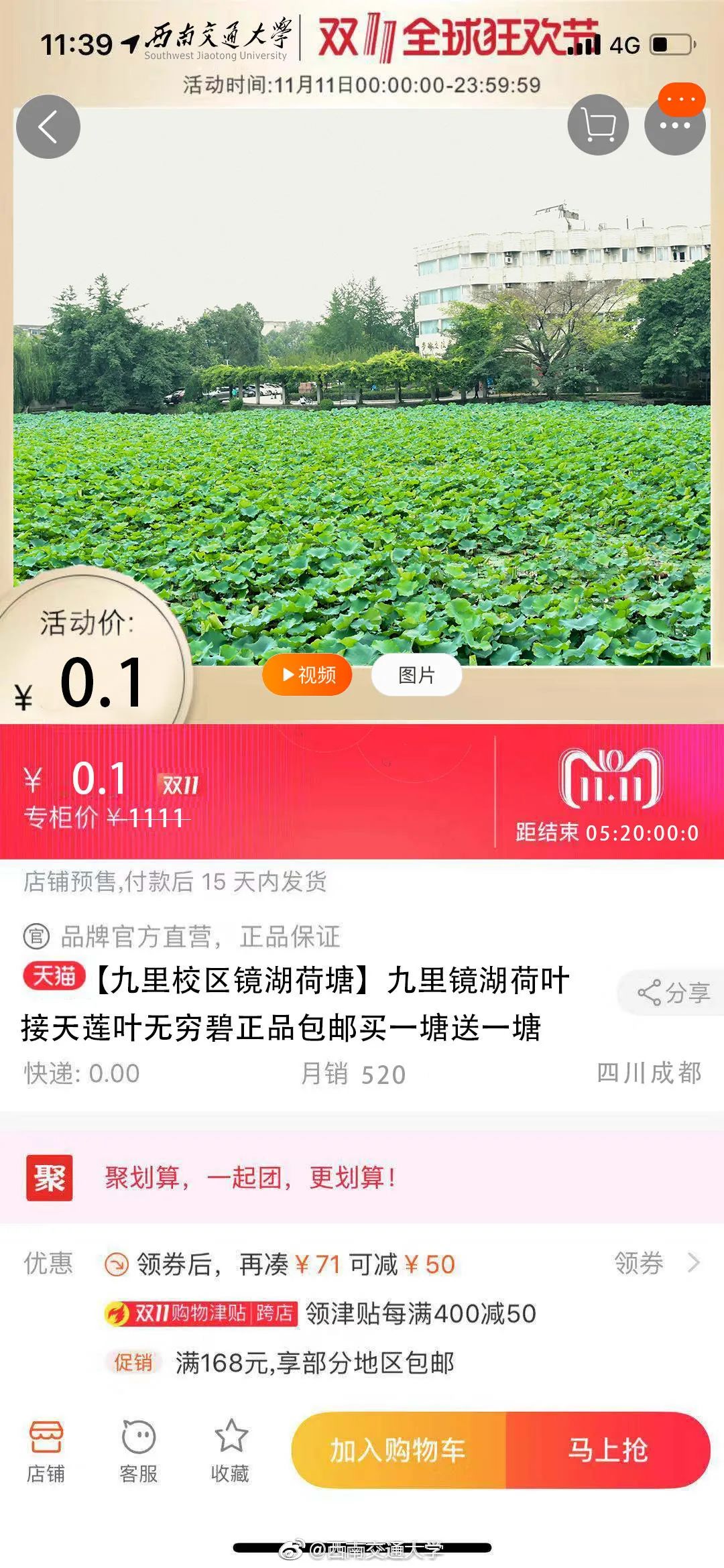This screenshot has height=1568, width=724.
Task: Open the three-dot more menu
Action: [x=674, y=125]
